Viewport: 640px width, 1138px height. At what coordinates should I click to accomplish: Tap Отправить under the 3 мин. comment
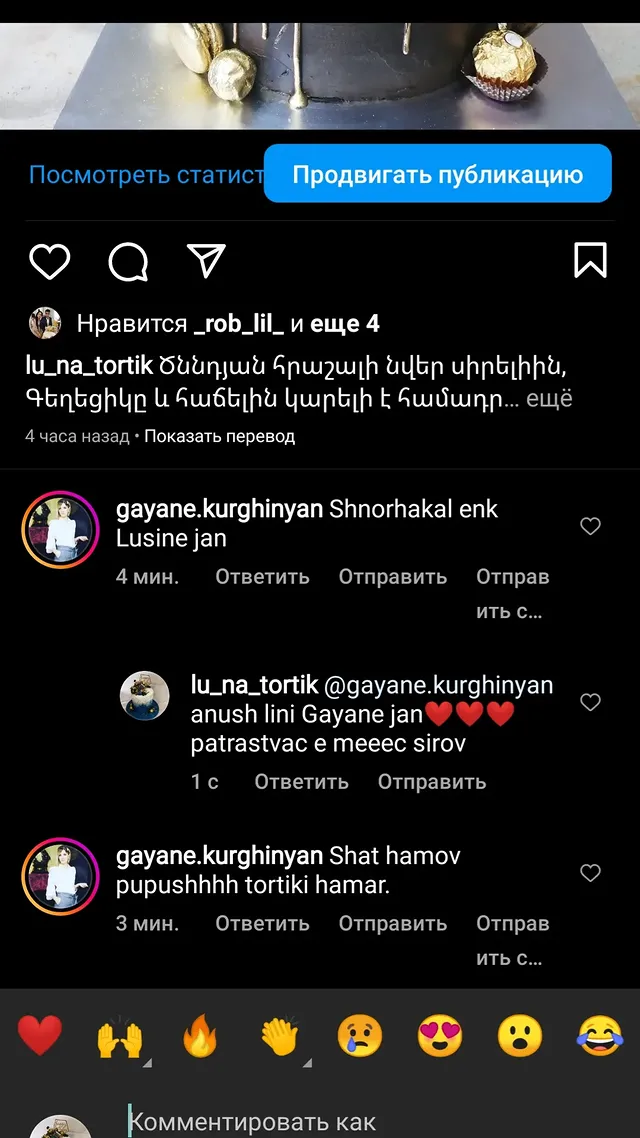(x=393, y=924)
